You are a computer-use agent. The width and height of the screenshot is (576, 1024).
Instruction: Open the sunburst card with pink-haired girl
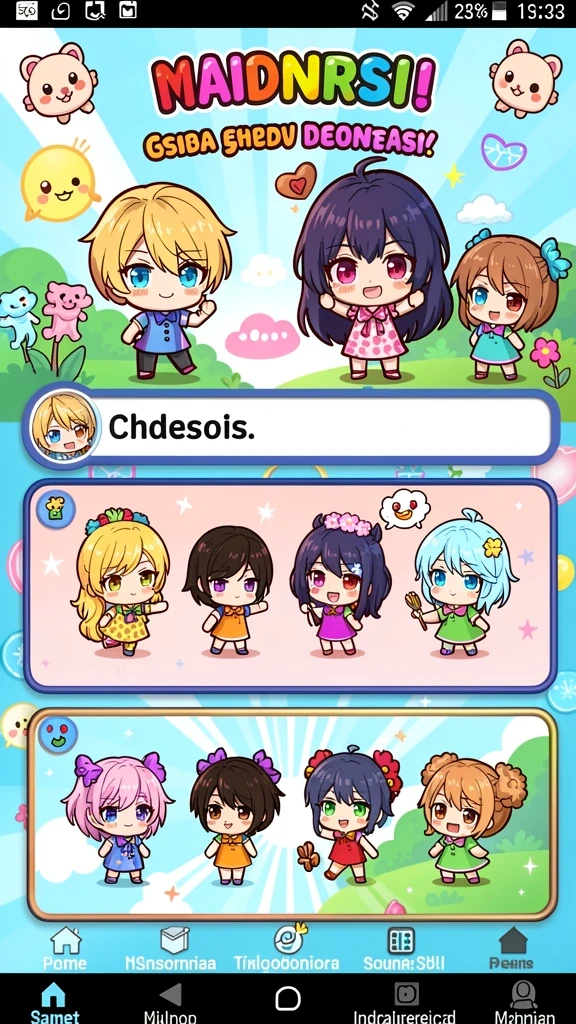click(291, 814)
